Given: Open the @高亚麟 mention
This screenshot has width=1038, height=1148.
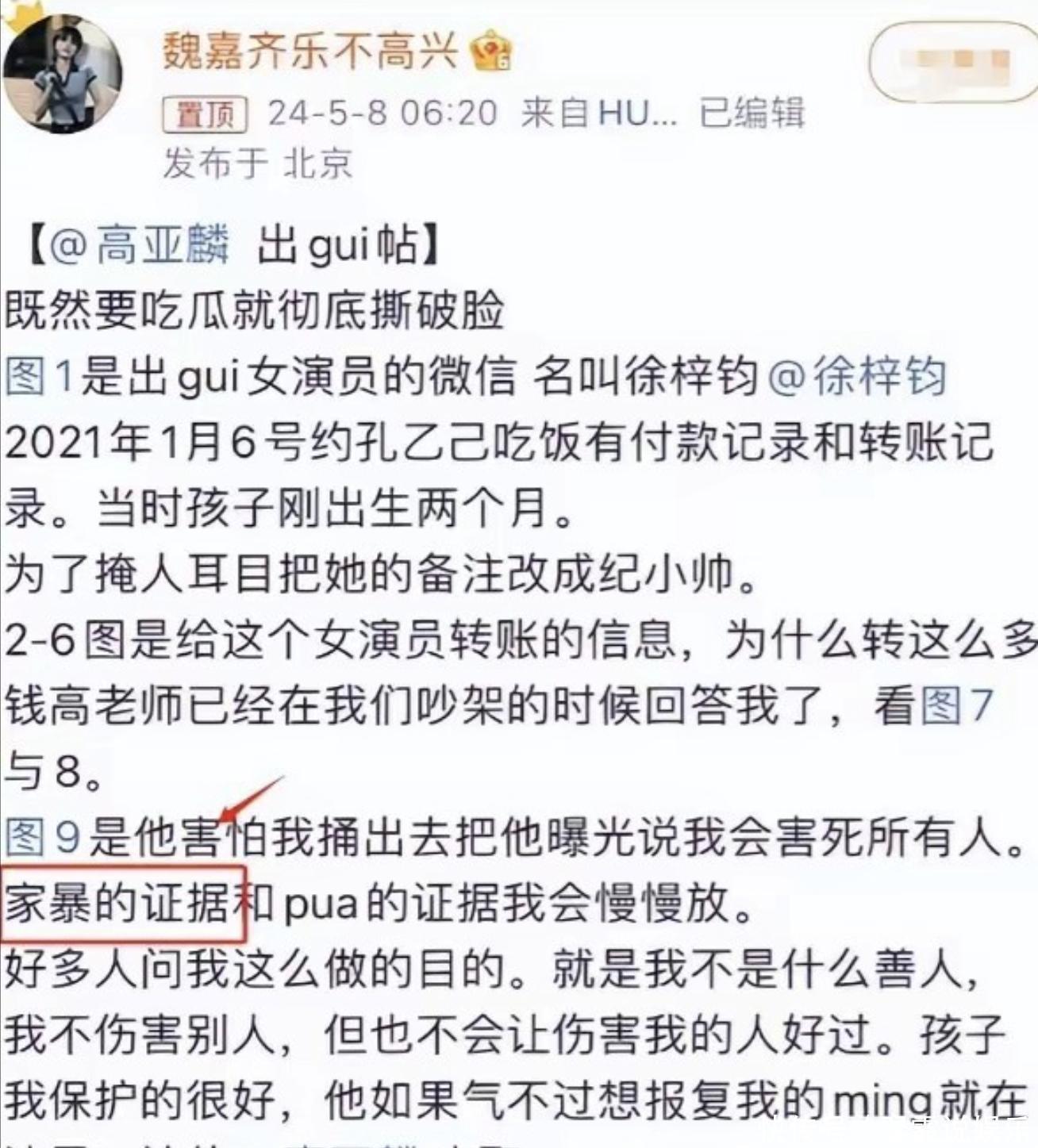Looking at the screenshot, I should coord(139,245).
